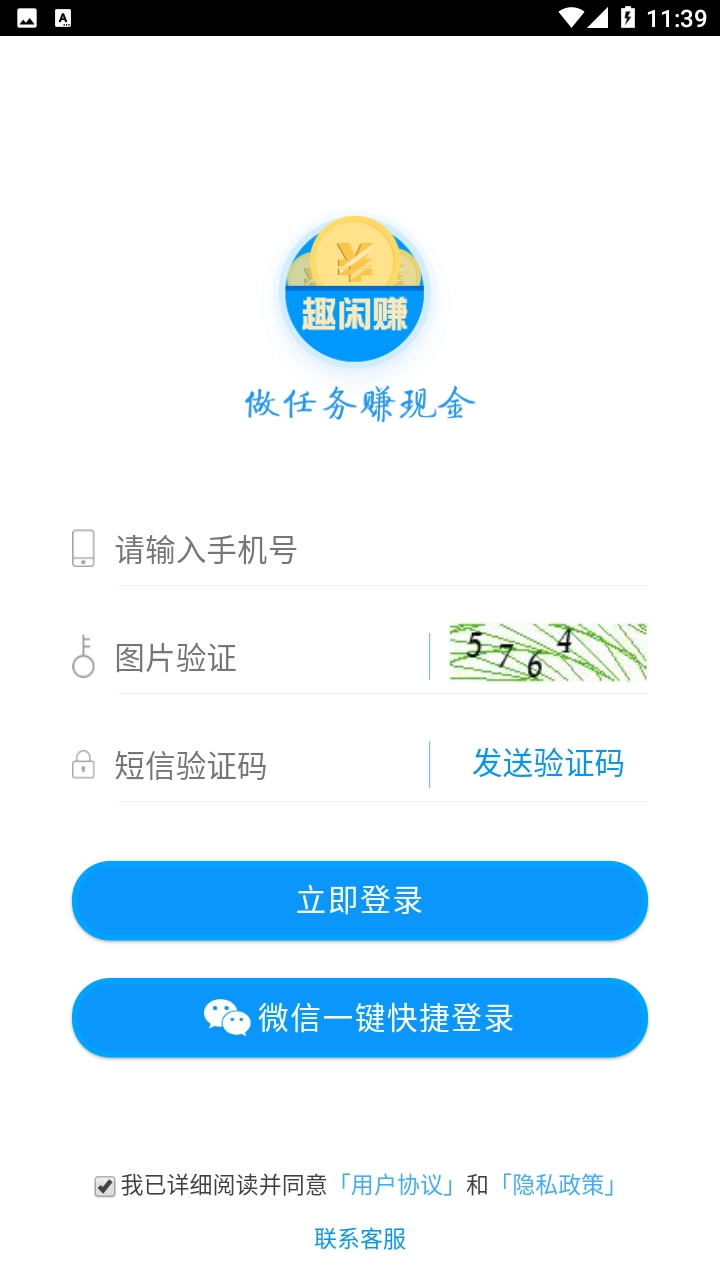This screenshot has height=1280, width=720.
Task: Focus the 图片验证 captcha input field
Action: [x=270, y=658]
